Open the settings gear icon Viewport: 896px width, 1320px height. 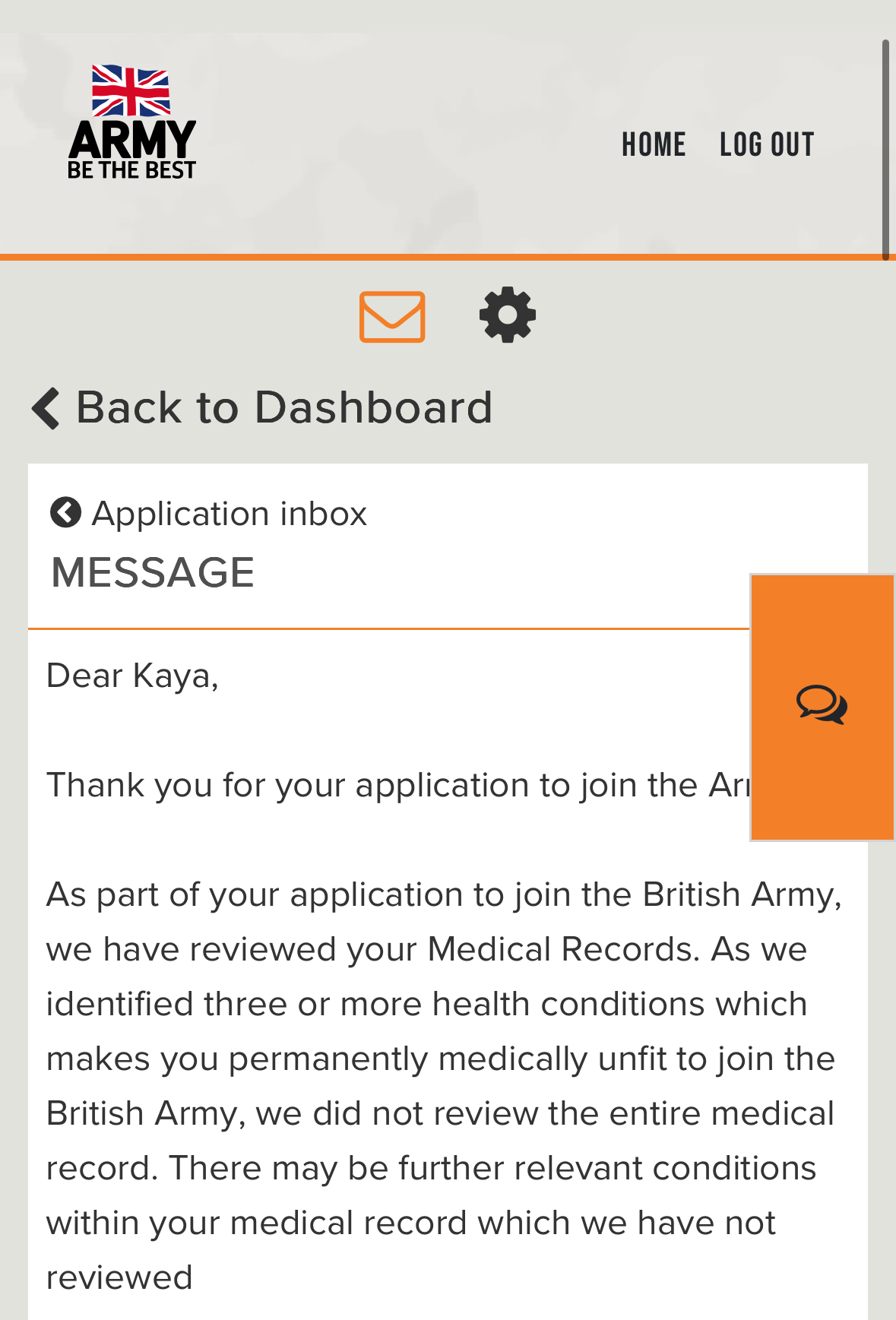[508, 315]
